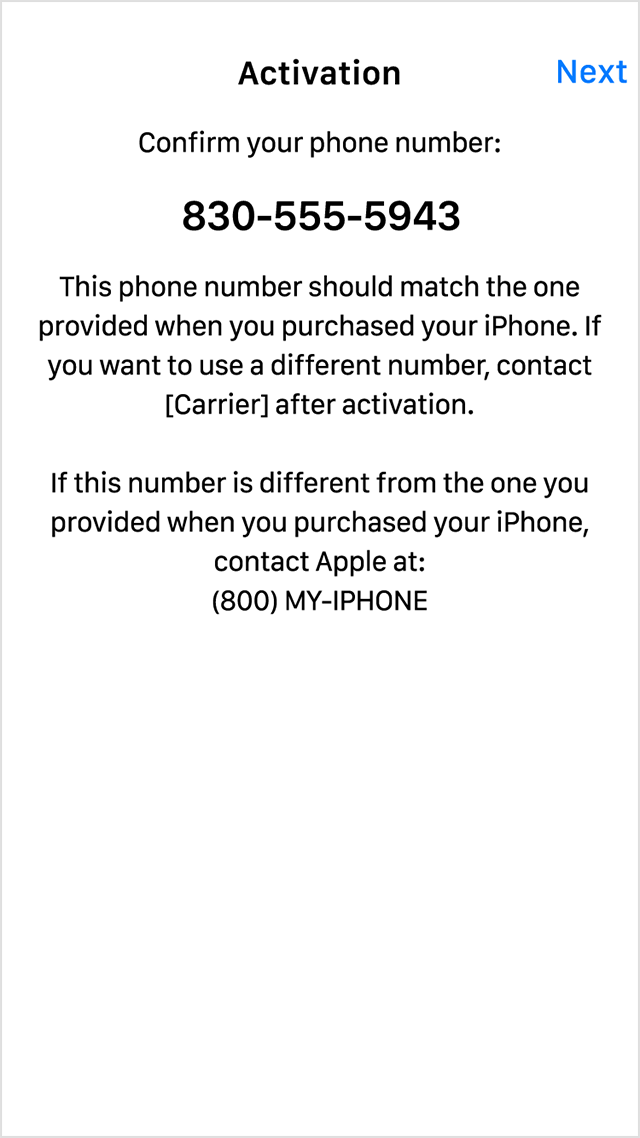Tap Next to continue activation
Screen dimensions: 640x1138
[x=591, y=72]
